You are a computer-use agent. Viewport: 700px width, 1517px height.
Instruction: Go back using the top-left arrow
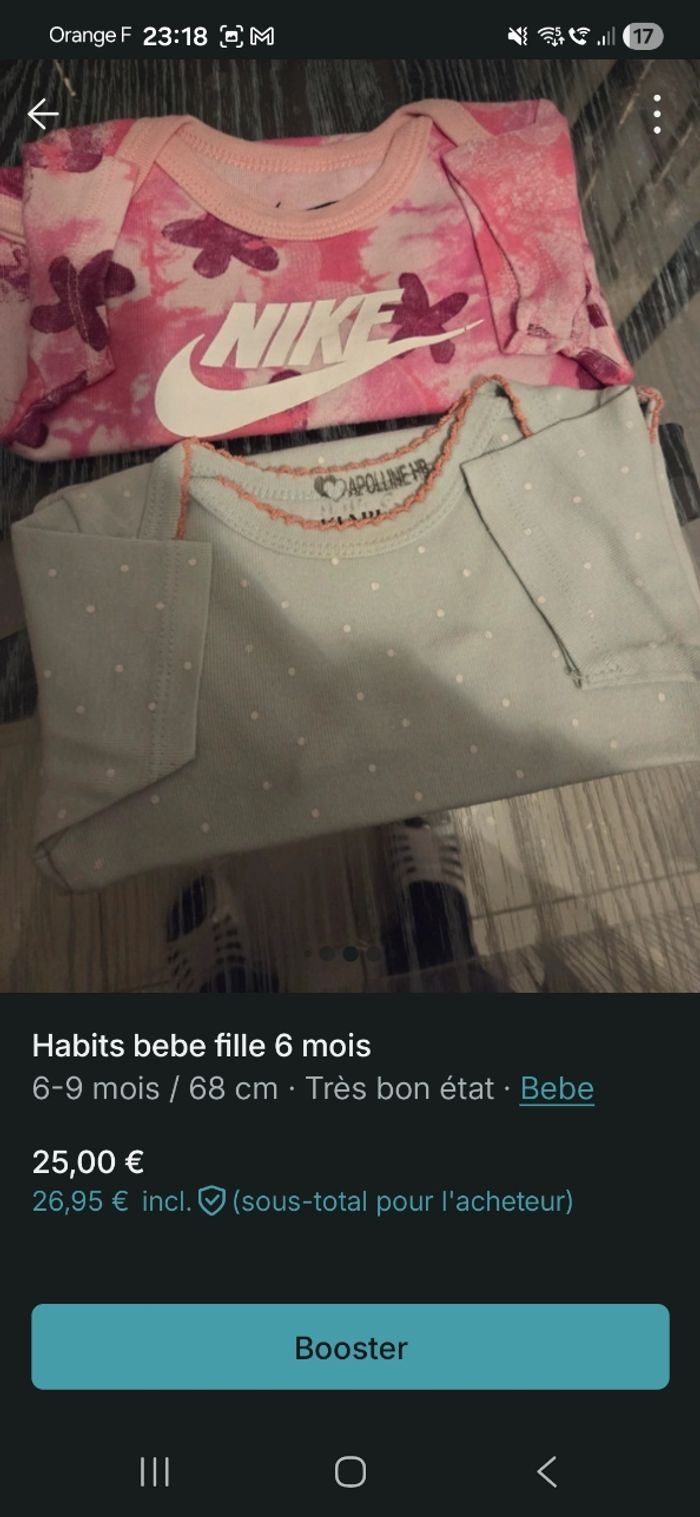click(42, 114)
